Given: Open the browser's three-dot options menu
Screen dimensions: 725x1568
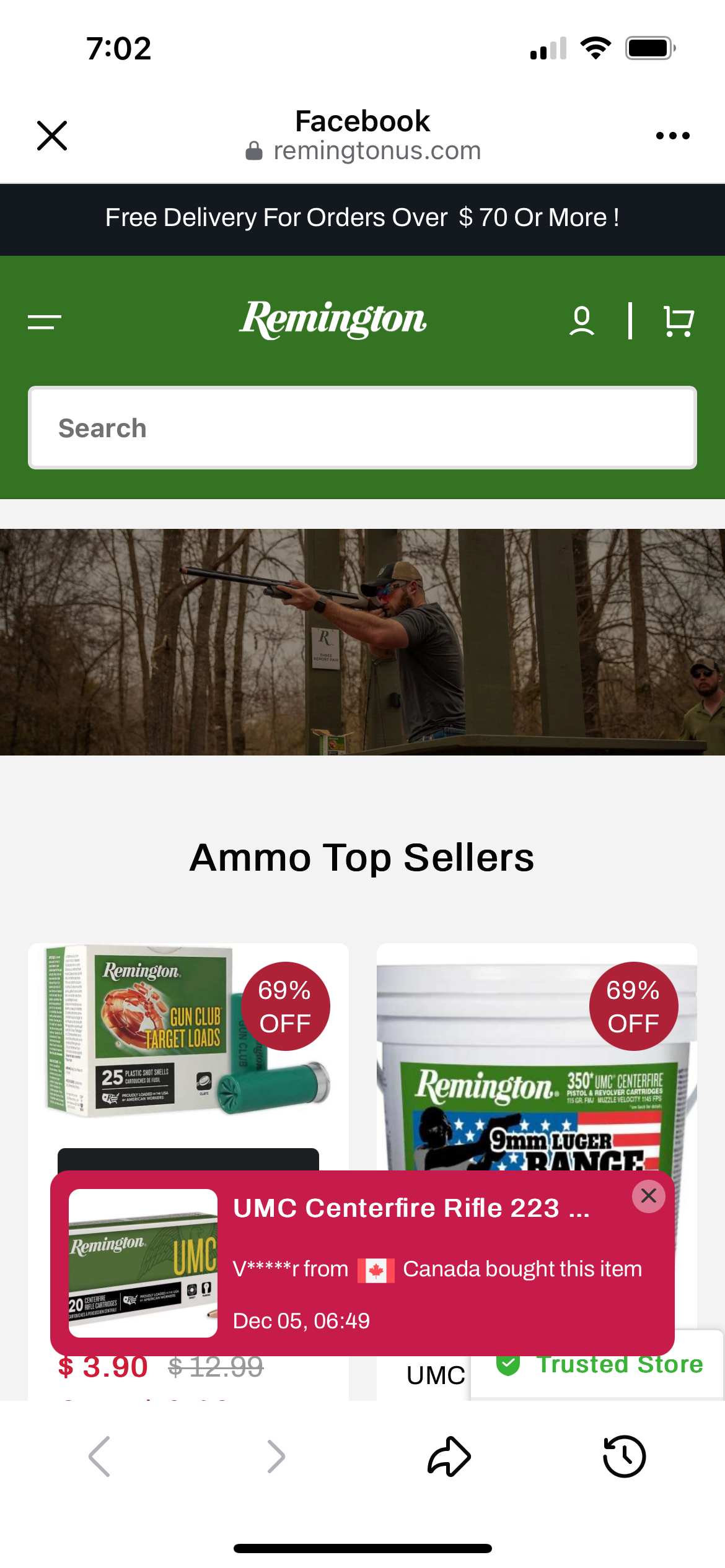Looking at the screenshot, I should click(672, 136).
